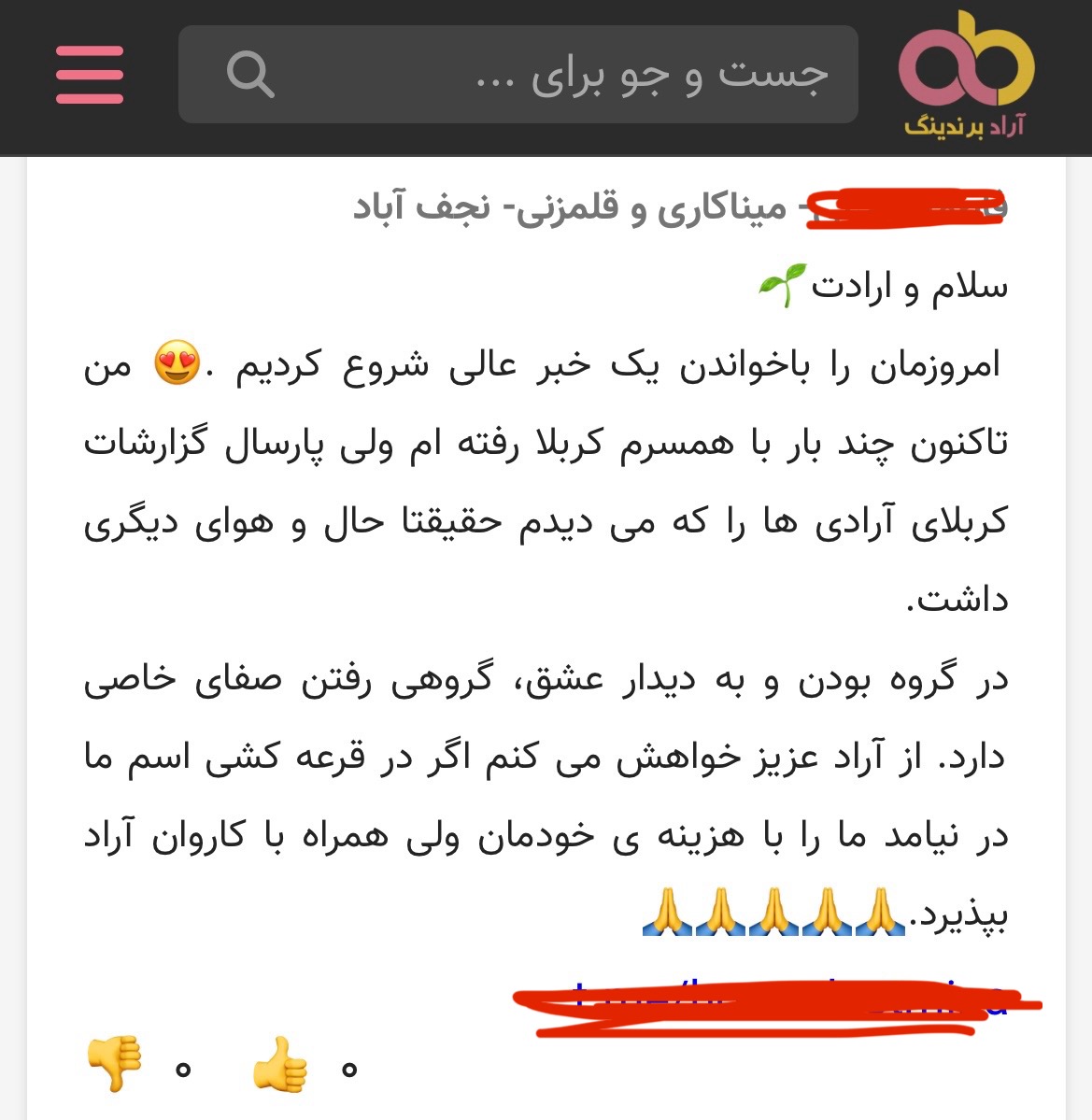Open the Arad Branding logo home link
Image resolution: width=1092 pixels, height=1120 pixels.
tap(966, 77)
